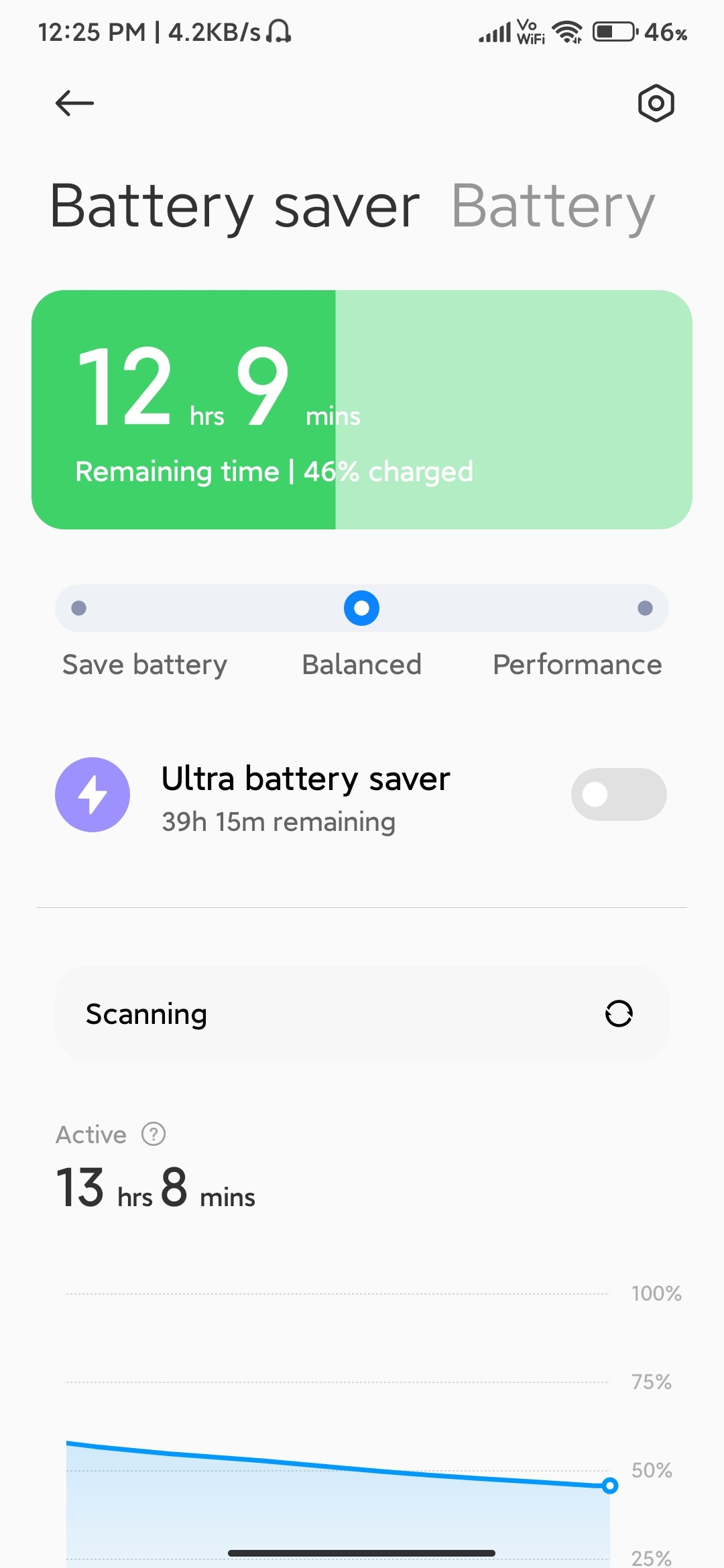Image resolution: width=724 pixels, height=1568 pixels.
Task: Go back using the arrow
Action: pos(74,103)
